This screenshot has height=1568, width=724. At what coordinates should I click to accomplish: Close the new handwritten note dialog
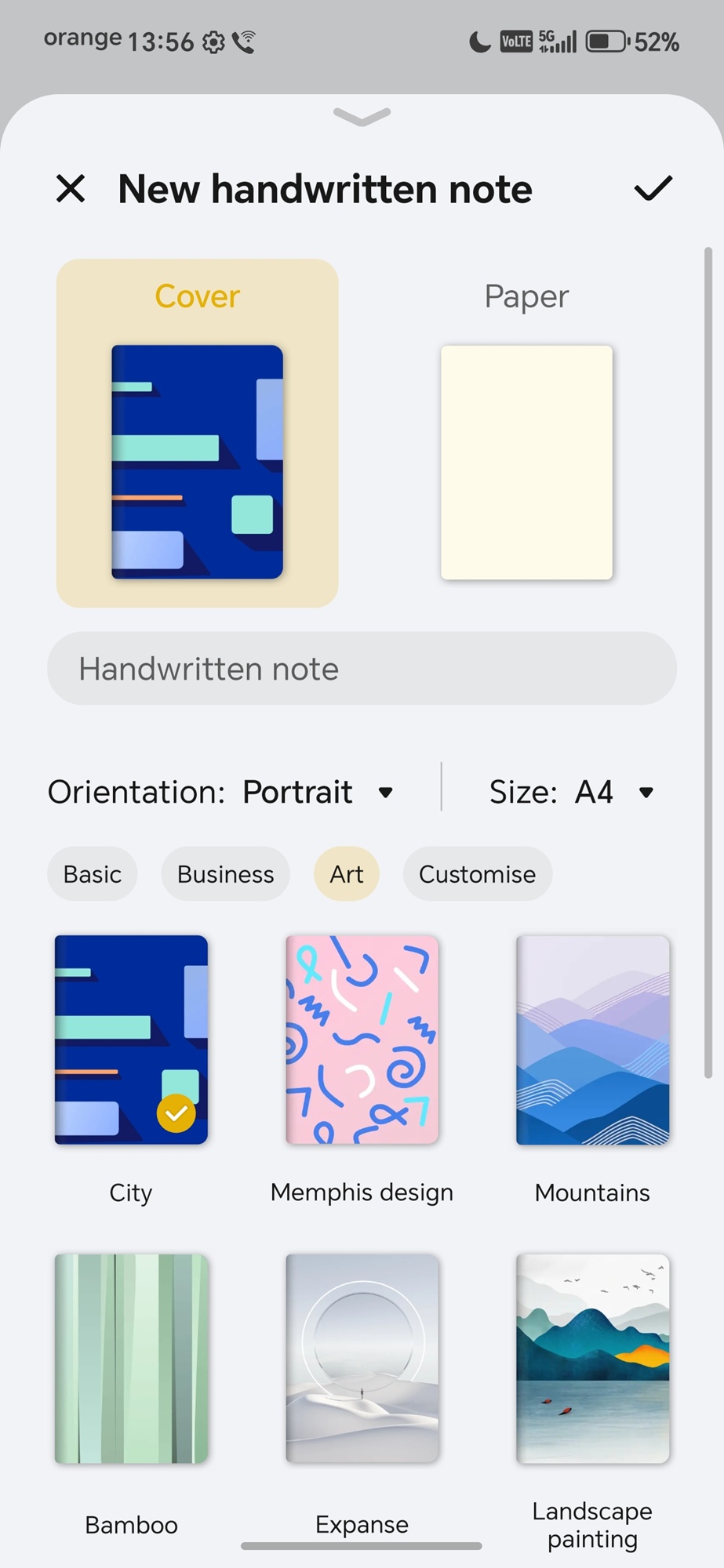point(71,189)
